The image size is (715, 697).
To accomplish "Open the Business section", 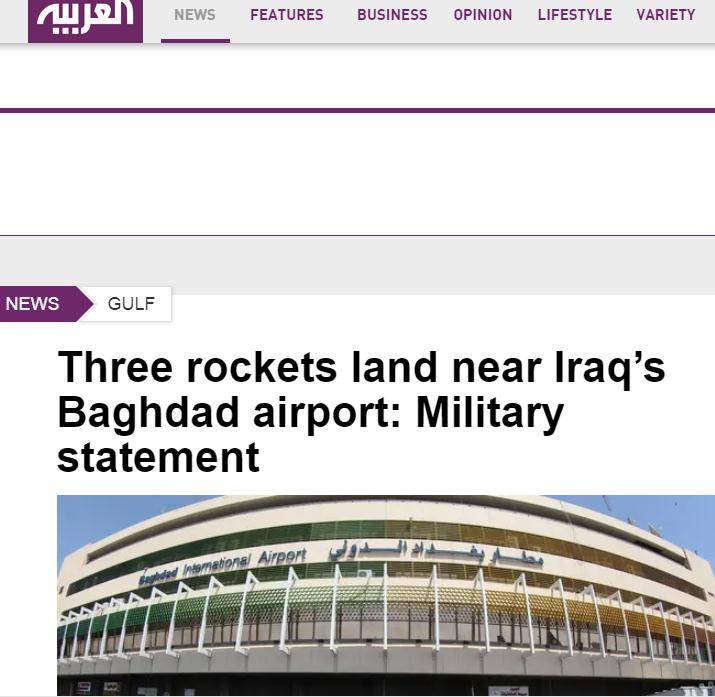I will pyautogui.click(x=392, y=16).
